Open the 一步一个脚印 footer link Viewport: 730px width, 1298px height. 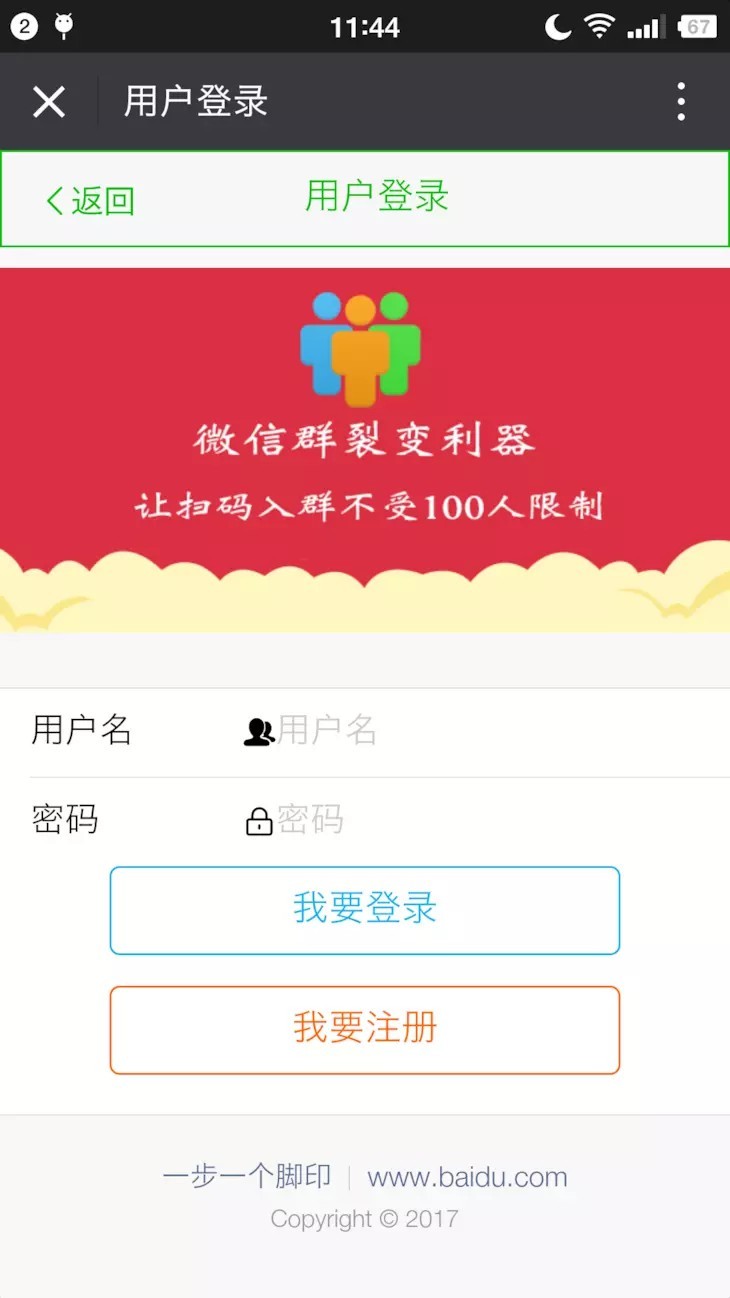pos(247,1177)
